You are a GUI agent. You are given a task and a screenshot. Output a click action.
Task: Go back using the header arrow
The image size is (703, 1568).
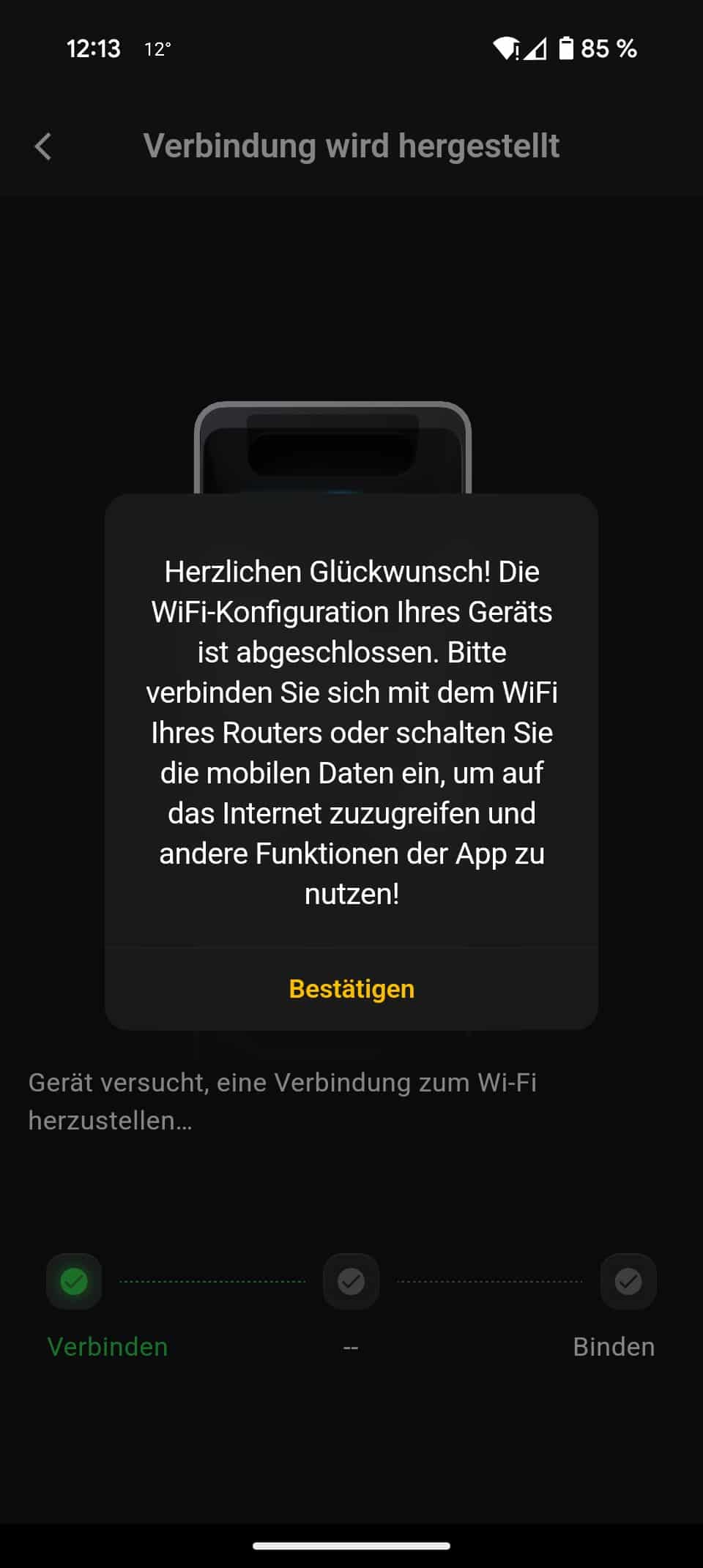[x=44, y=146]
